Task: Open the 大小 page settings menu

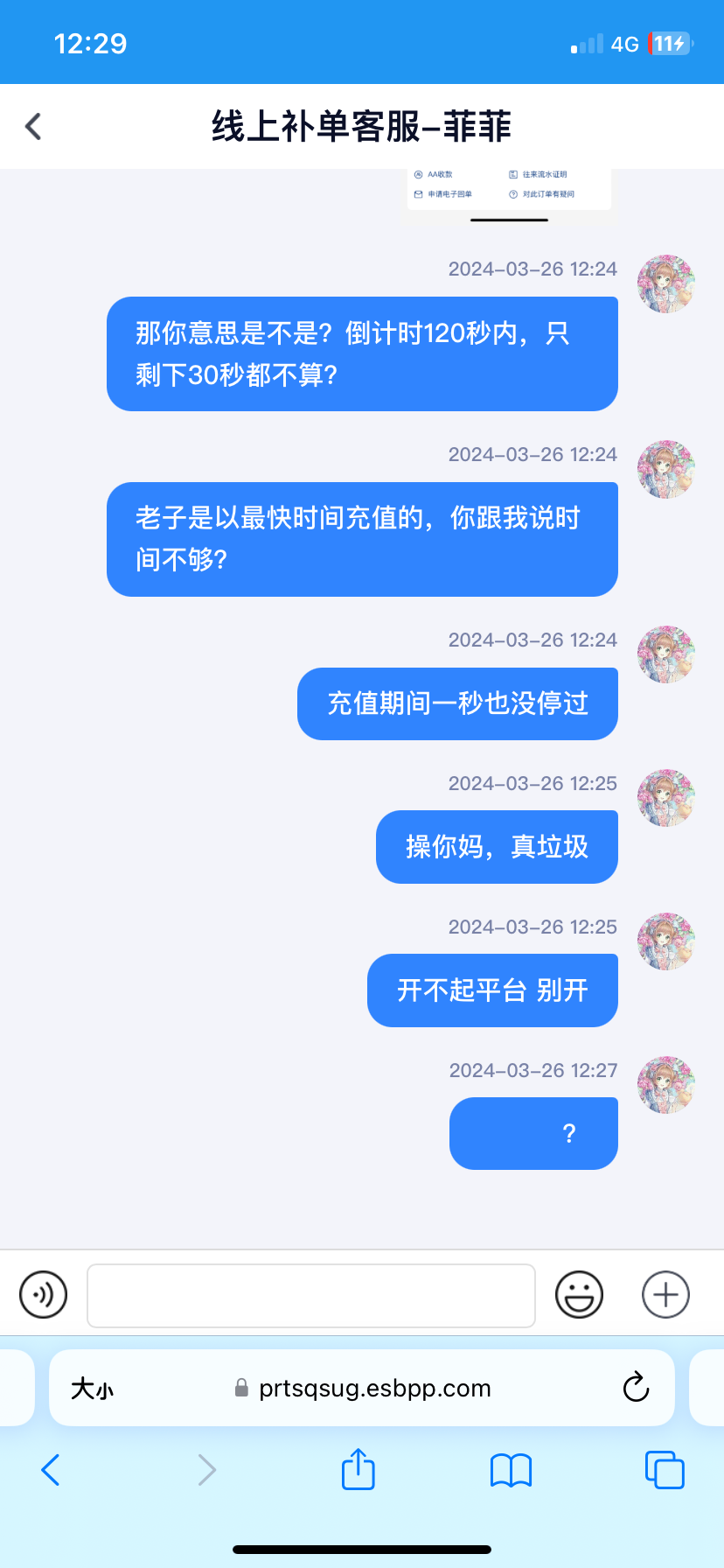Action: (x=92, y=1388)
